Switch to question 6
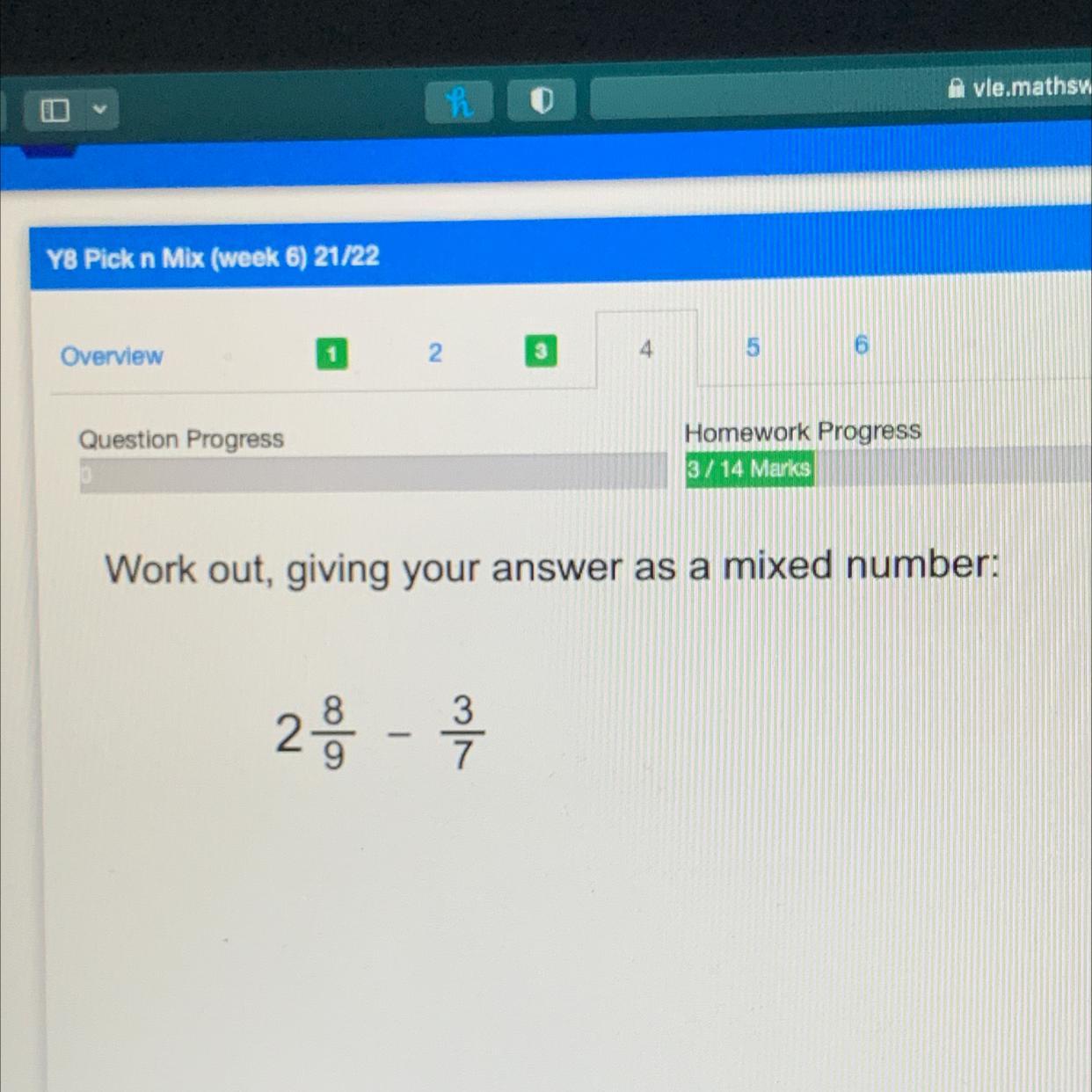1092x1092 pixels. pyautogui.click(x=861, y=345)
